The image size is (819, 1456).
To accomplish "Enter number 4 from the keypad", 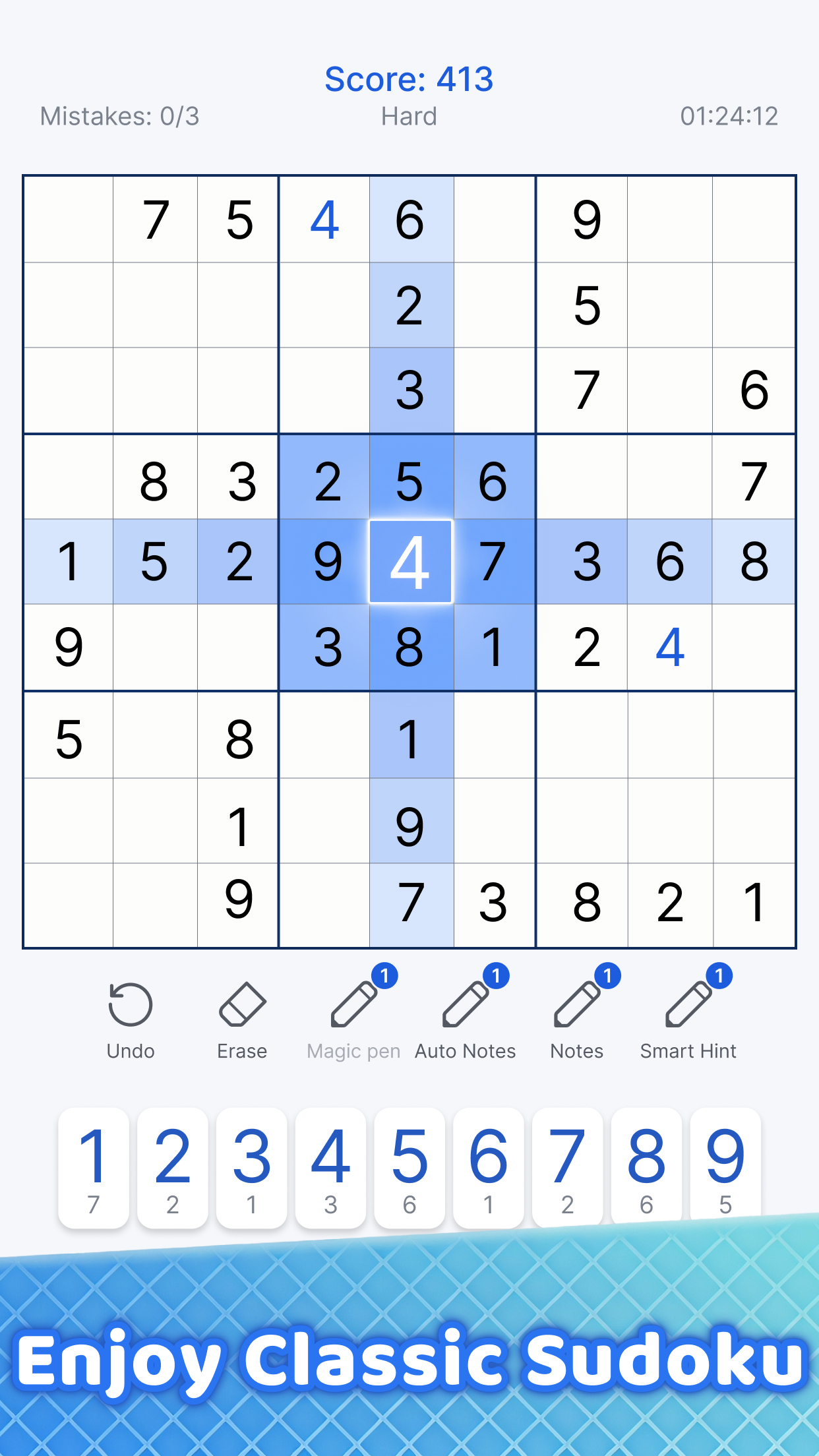I will (x=330, y=1167).
